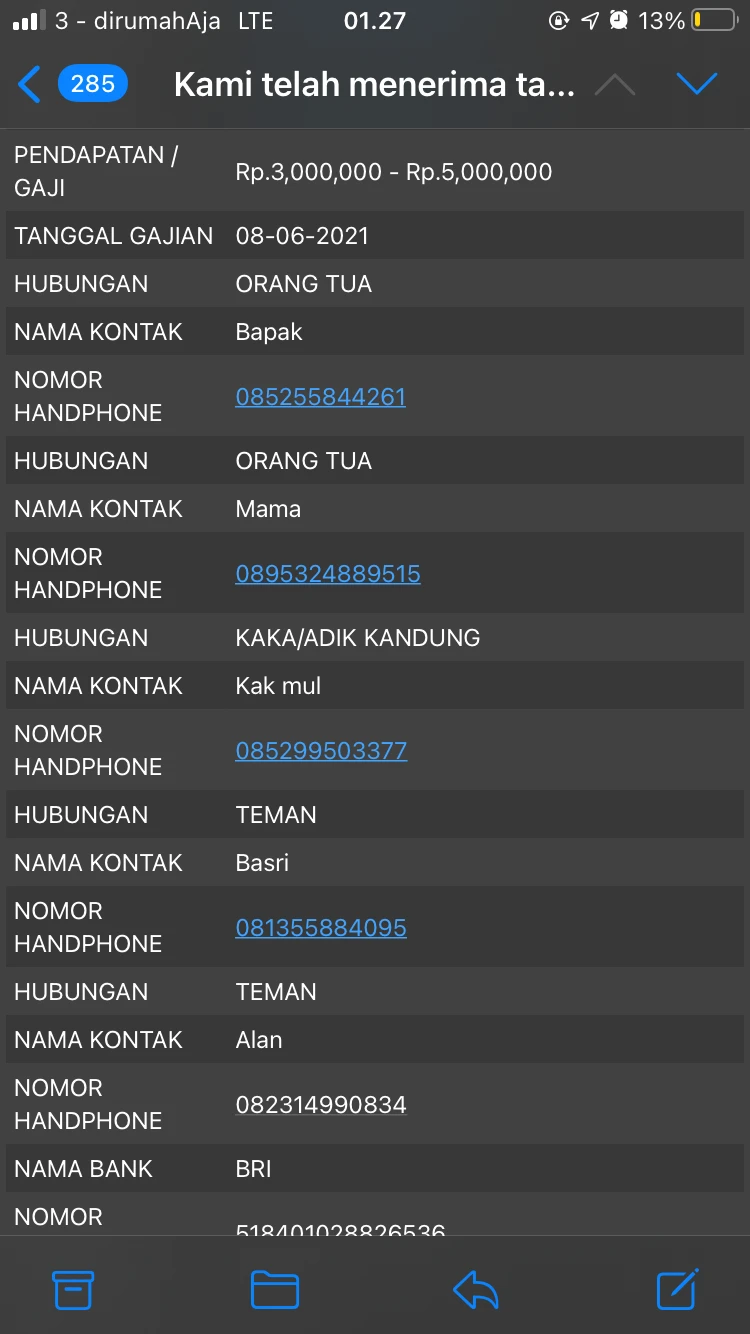Tap the LTE network indicator

(x=253, y=20)
